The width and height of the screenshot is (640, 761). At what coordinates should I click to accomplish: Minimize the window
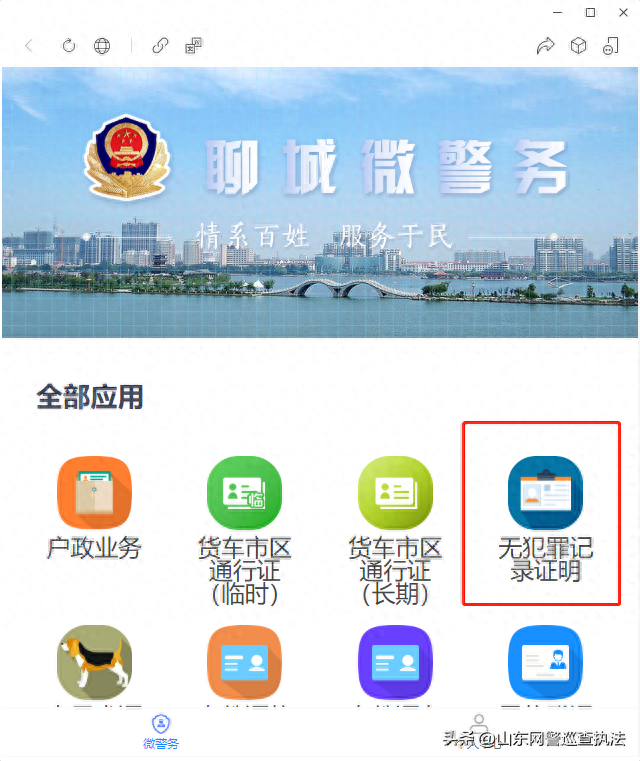[x=558, y=12]
